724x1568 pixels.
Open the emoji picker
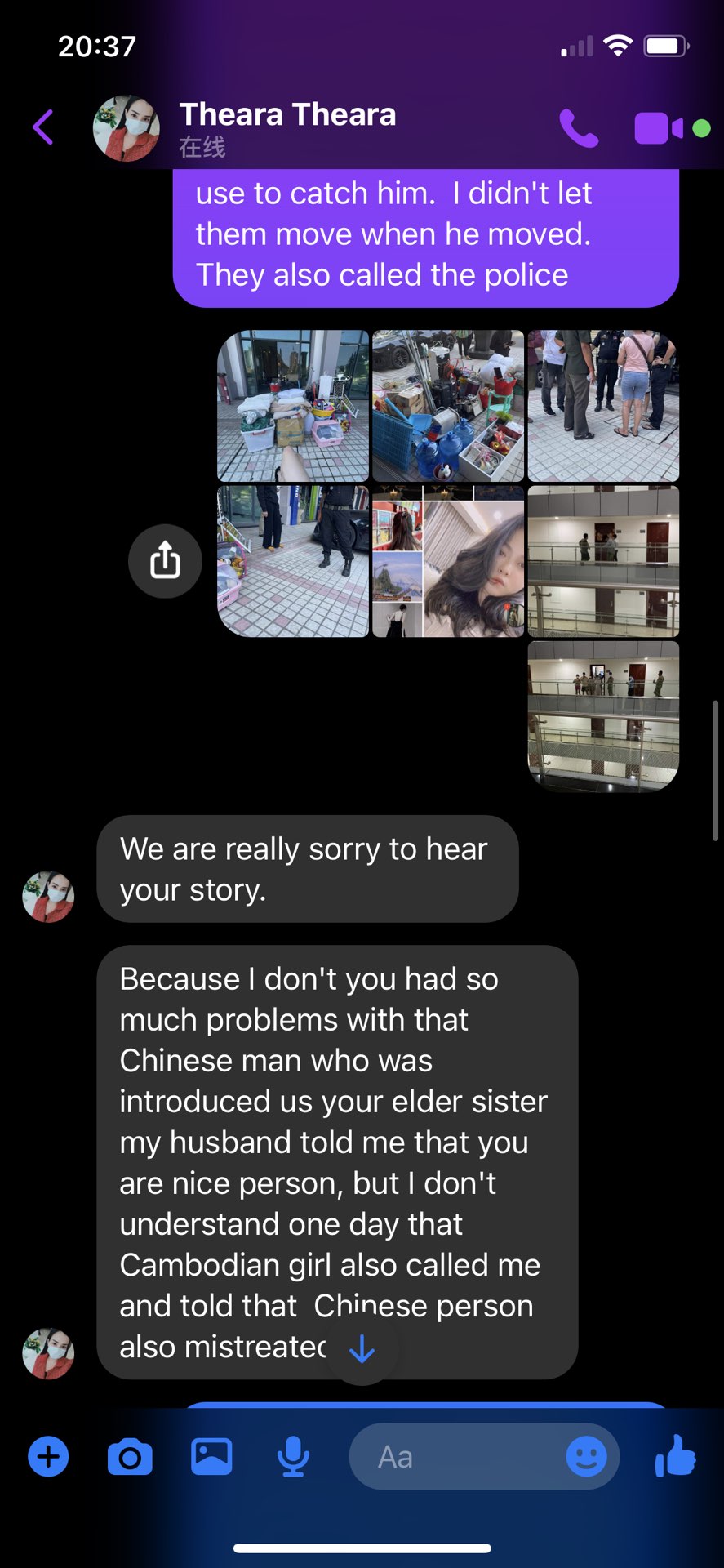[586, 1457]
